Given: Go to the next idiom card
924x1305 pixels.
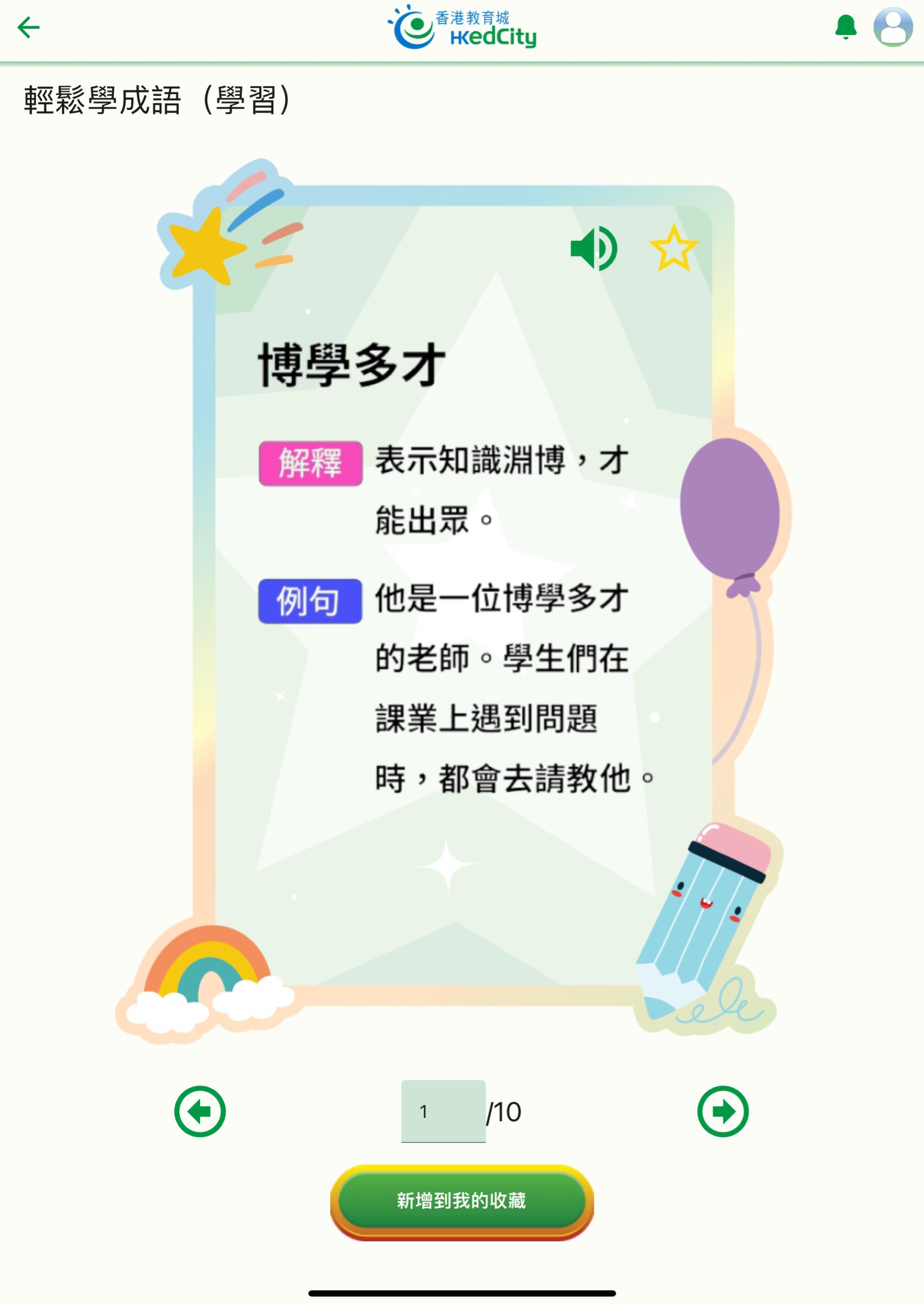Looking at the screenshot, I should click(x=723, y=1111).
